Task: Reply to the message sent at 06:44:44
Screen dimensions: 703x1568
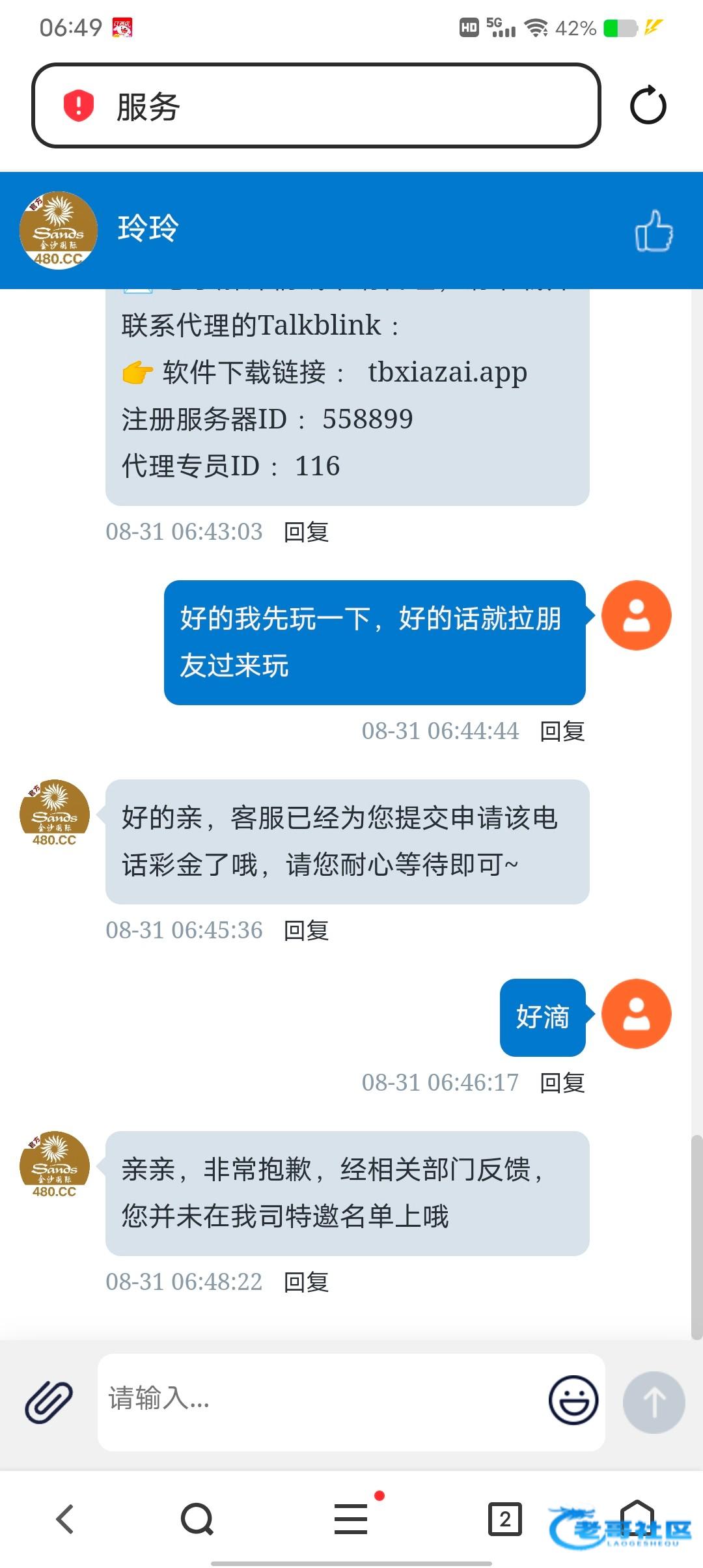Action: coord(562,731)
